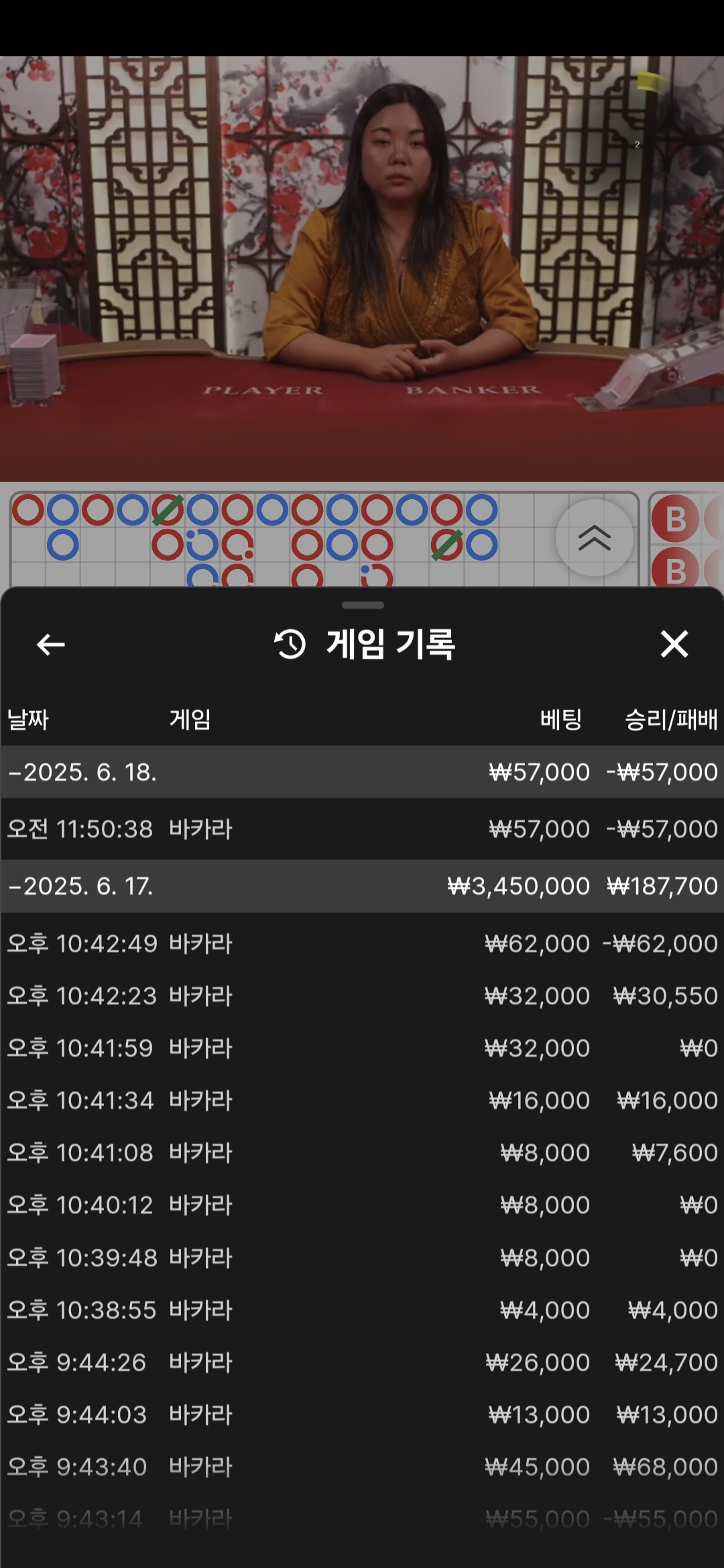View details of the 오후 10:41:59 game
The image size is (724, 1568).
click(x=362, y=1048)
